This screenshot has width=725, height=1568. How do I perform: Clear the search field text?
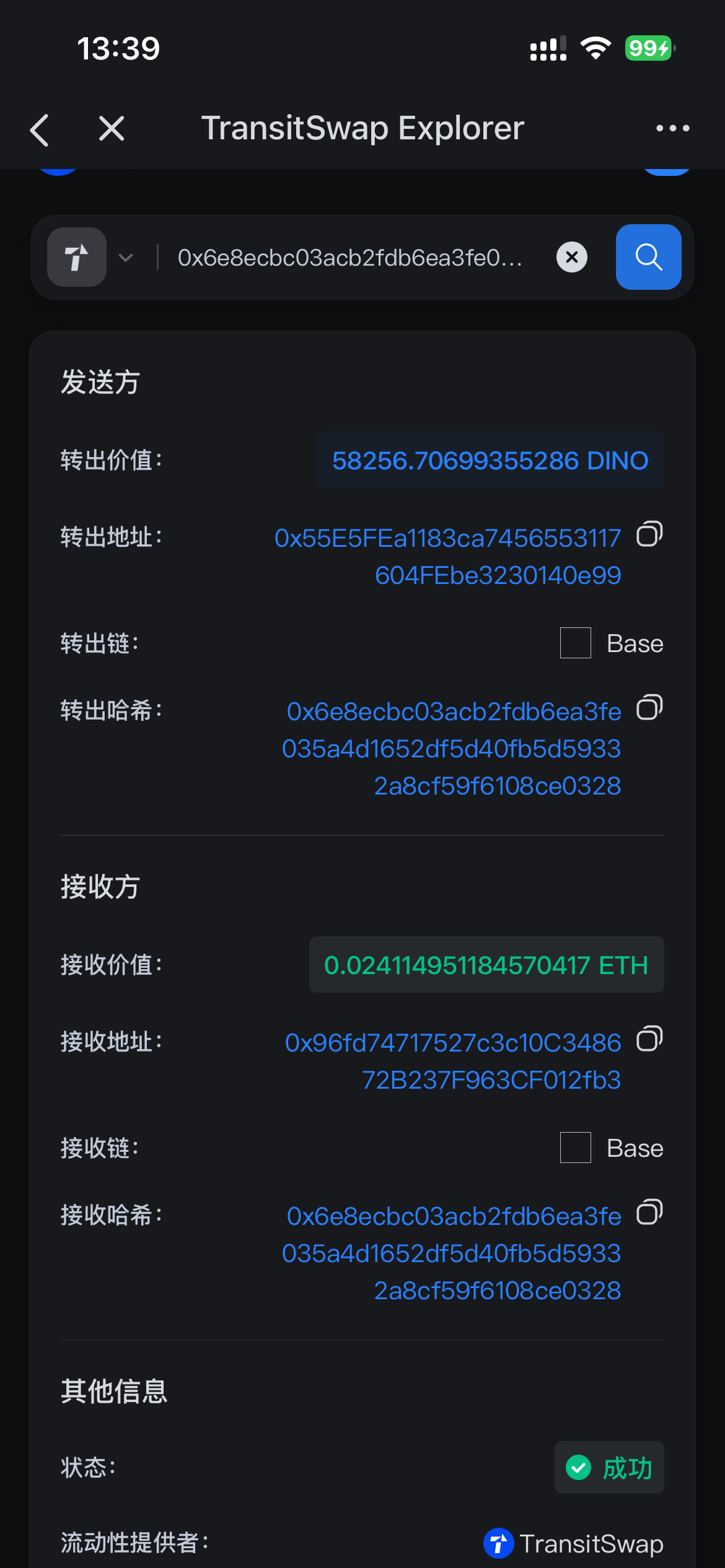[571, 257]
